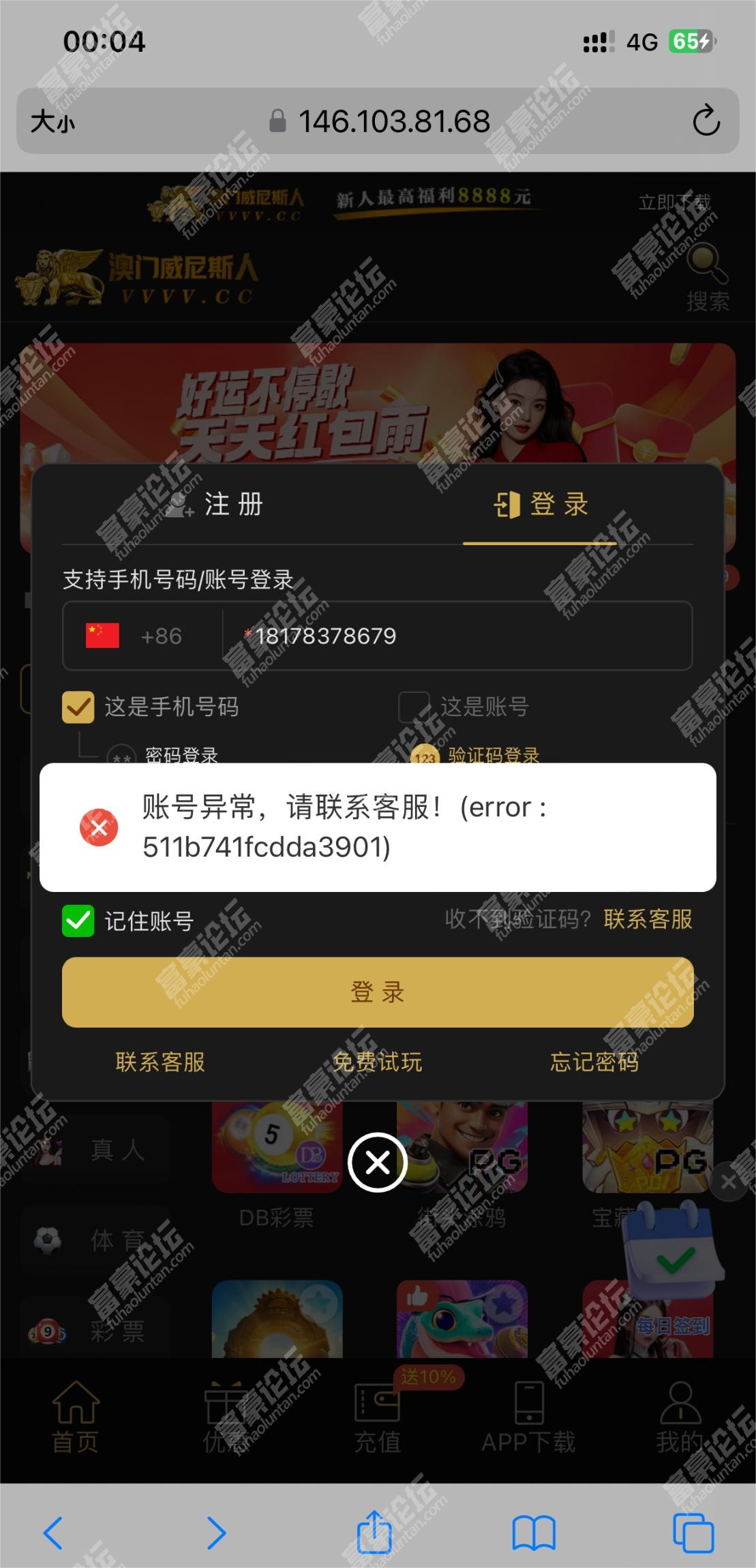
Task: Tap the yellow 登录 button
Action: [378, 992]
